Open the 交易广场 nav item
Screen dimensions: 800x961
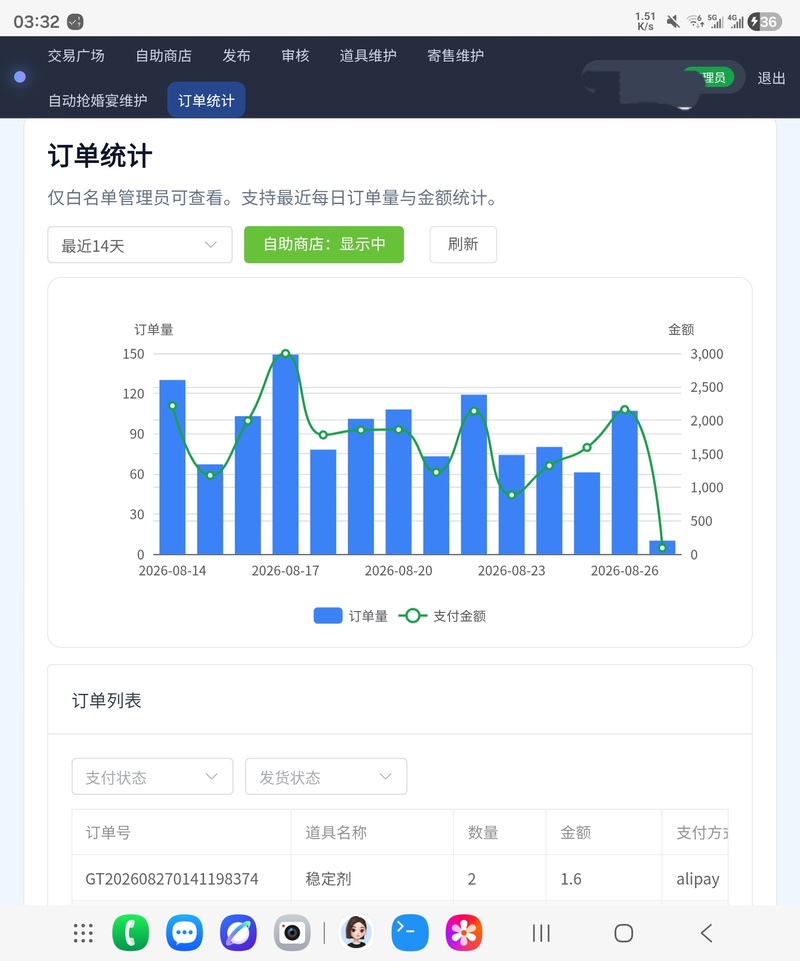[76, 56]
